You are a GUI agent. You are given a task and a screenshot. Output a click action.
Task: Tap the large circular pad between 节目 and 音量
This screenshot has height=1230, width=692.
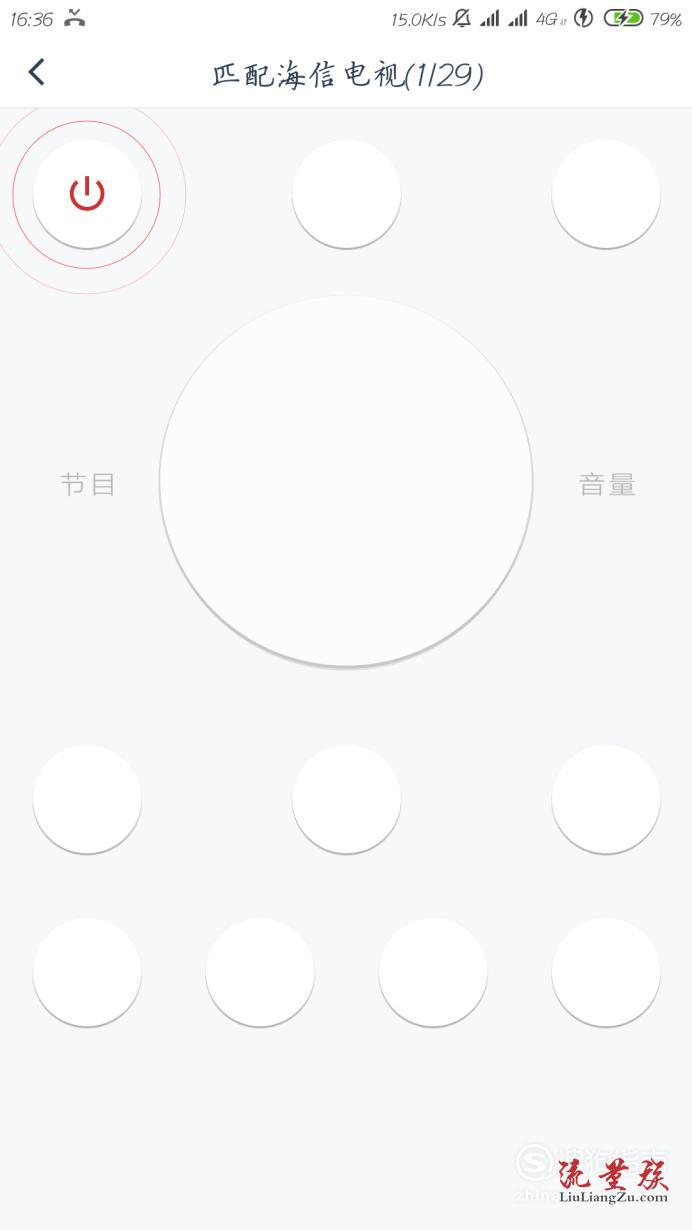[346, 481]
